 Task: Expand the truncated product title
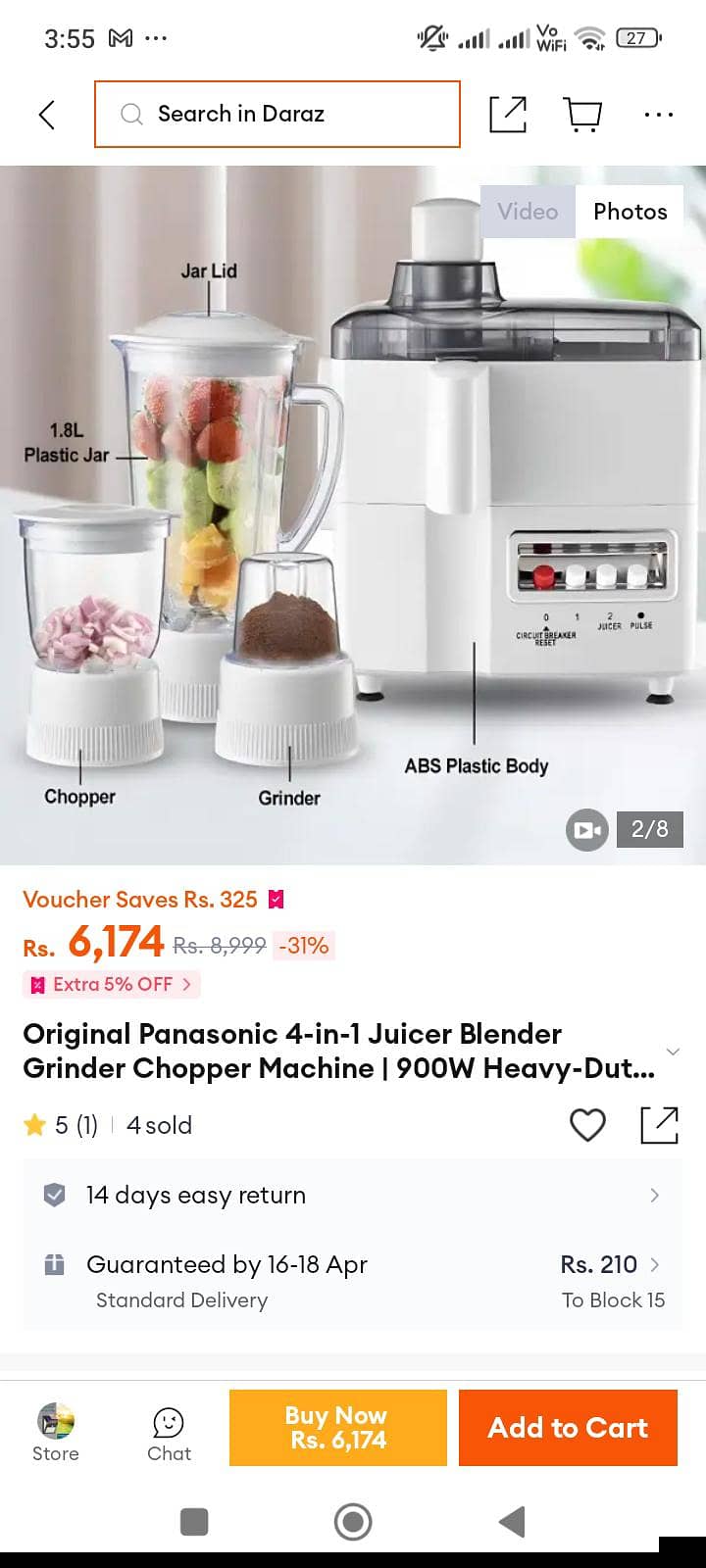pyautogui.click(x=674, y=1051)
